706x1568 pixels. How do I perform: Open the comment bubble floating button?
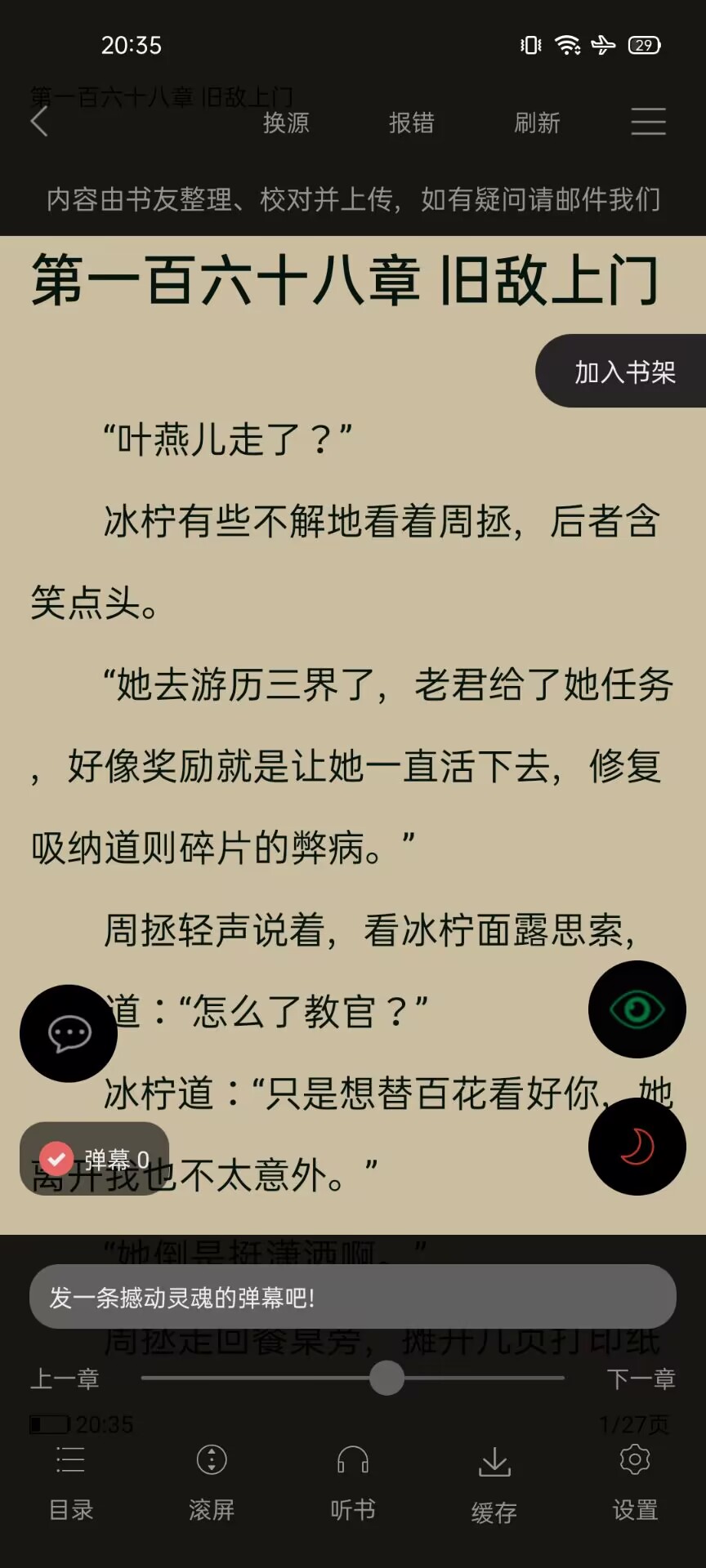69,1033
